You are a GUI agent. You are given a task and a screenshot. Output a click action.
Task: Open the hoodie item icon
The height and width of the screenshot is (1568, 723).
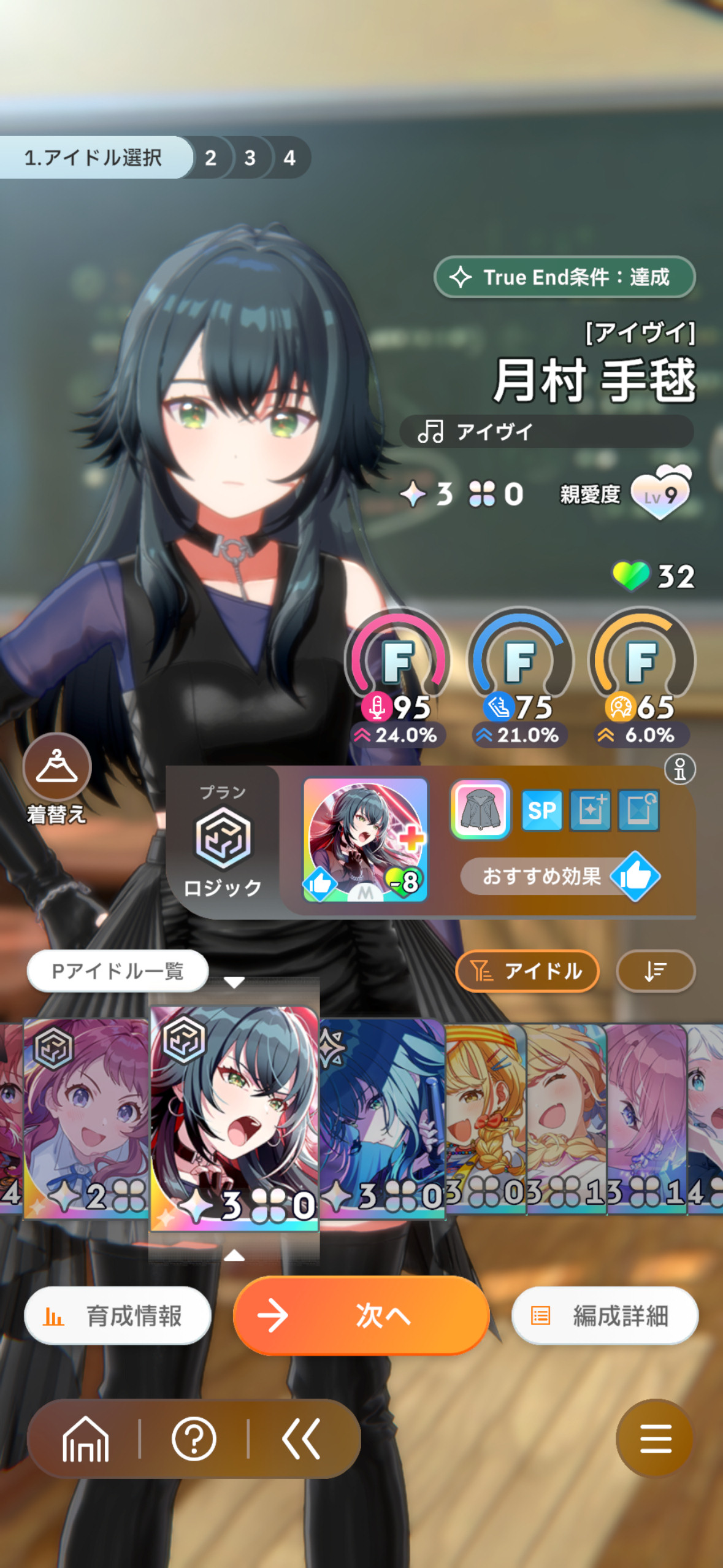click(x=480, y=810)
